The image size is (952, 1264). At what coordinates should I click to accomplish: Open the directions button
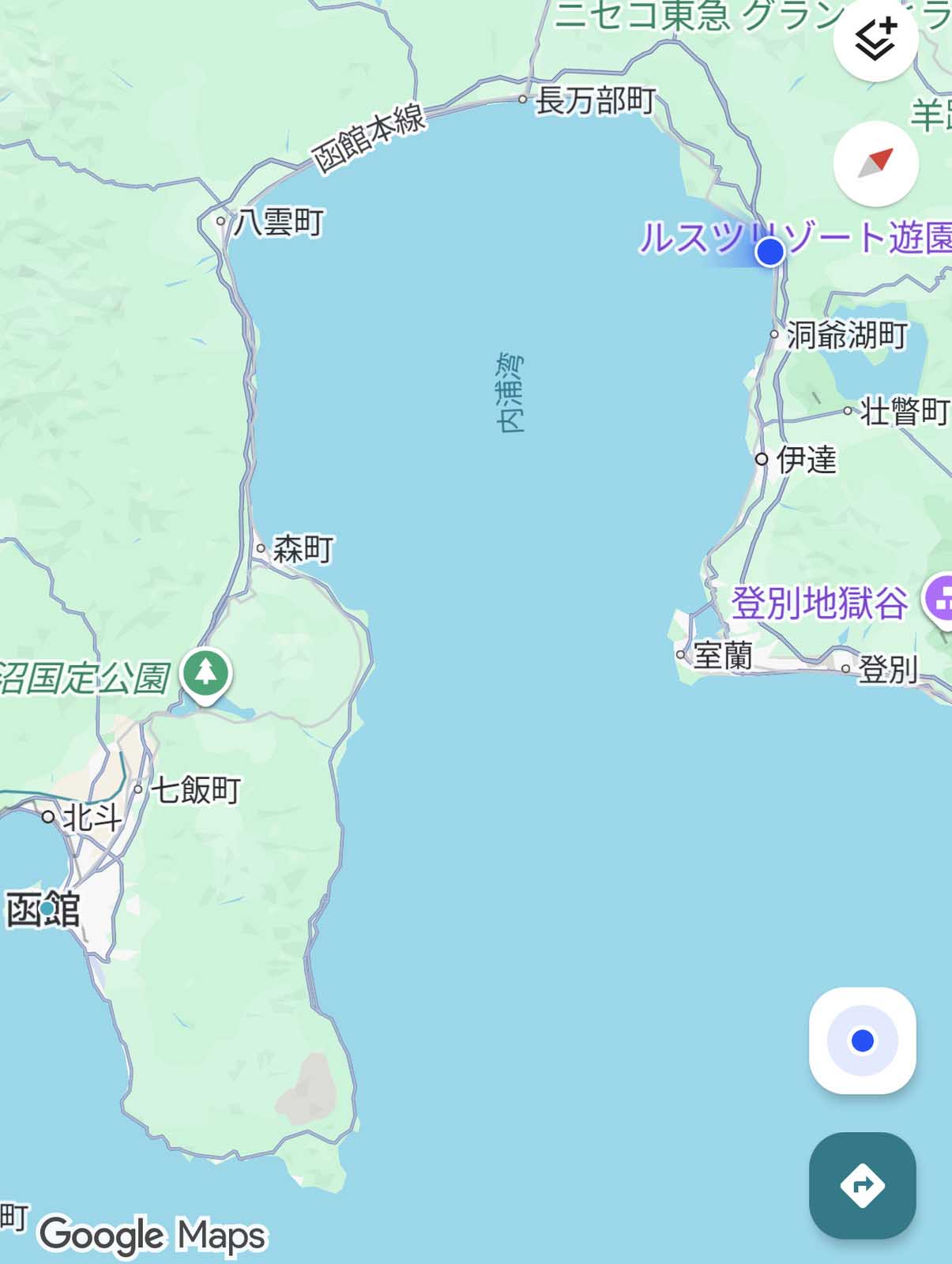point(862,1185)
